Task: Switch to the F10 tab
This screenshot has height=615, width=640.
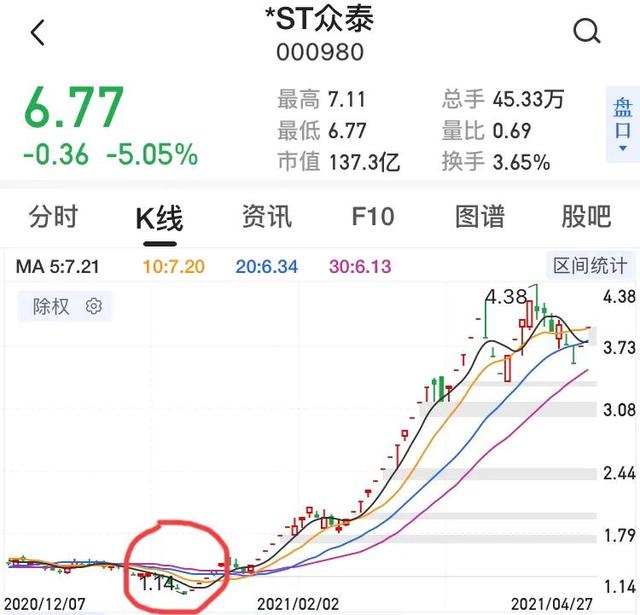Action: [373, 216]
